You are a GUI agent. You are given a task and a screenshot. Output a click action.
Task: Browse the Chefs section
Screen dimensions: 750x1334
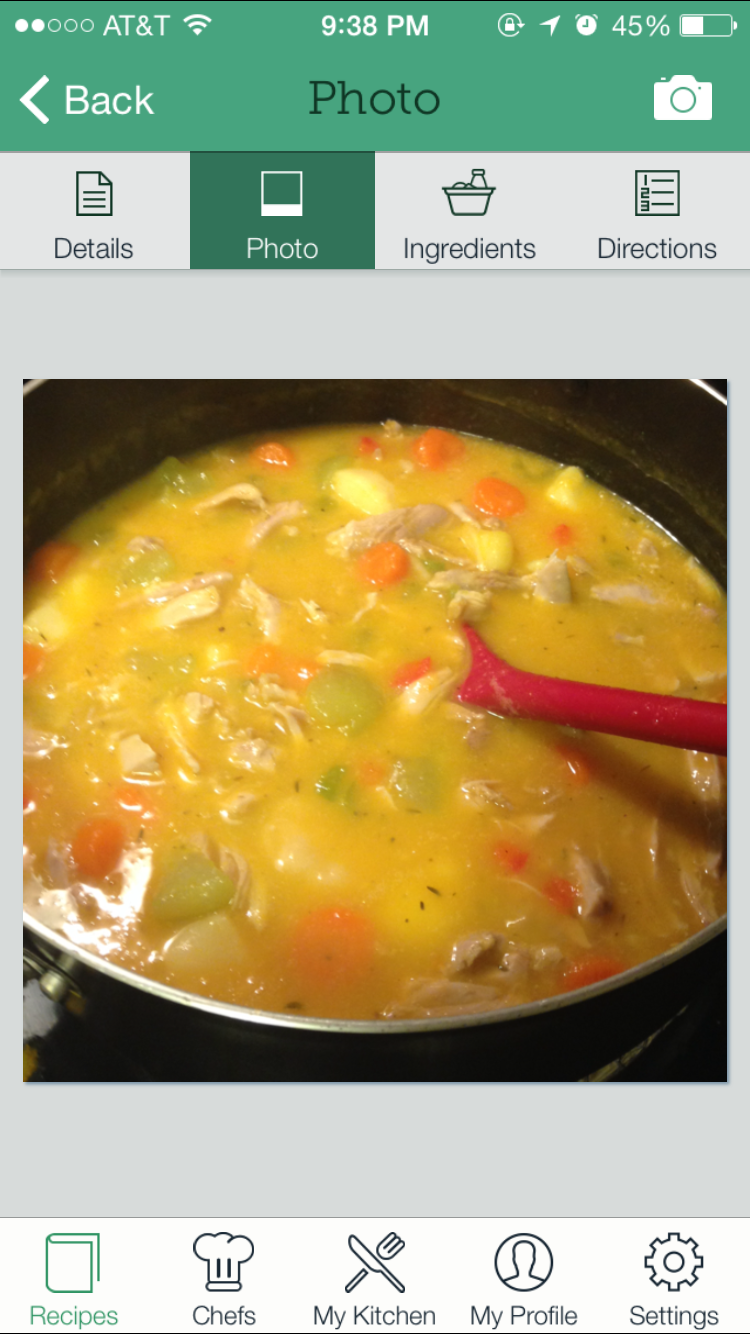[224, 1278]
